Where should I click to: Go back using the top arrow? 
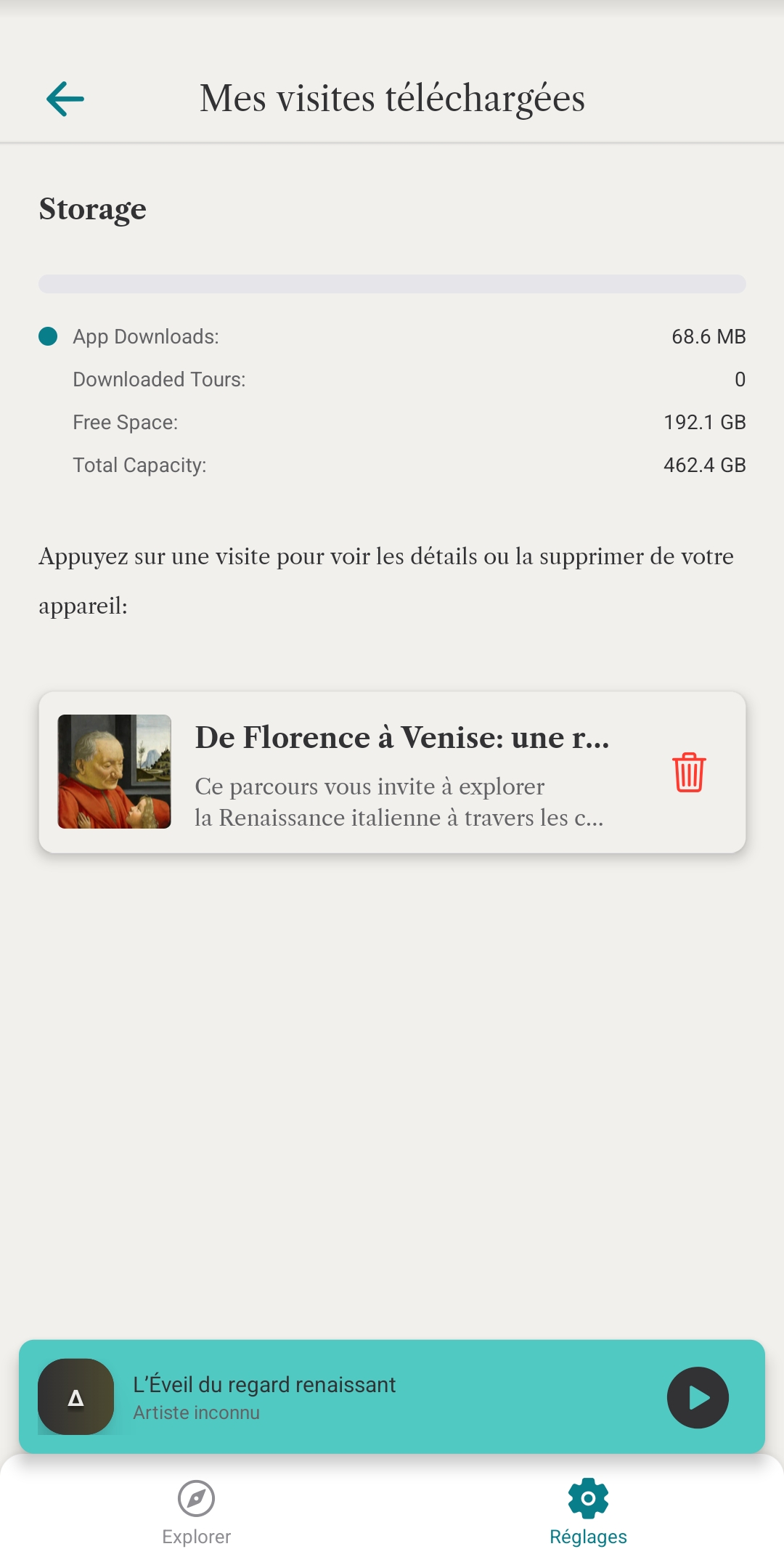(x=65, y=99)
